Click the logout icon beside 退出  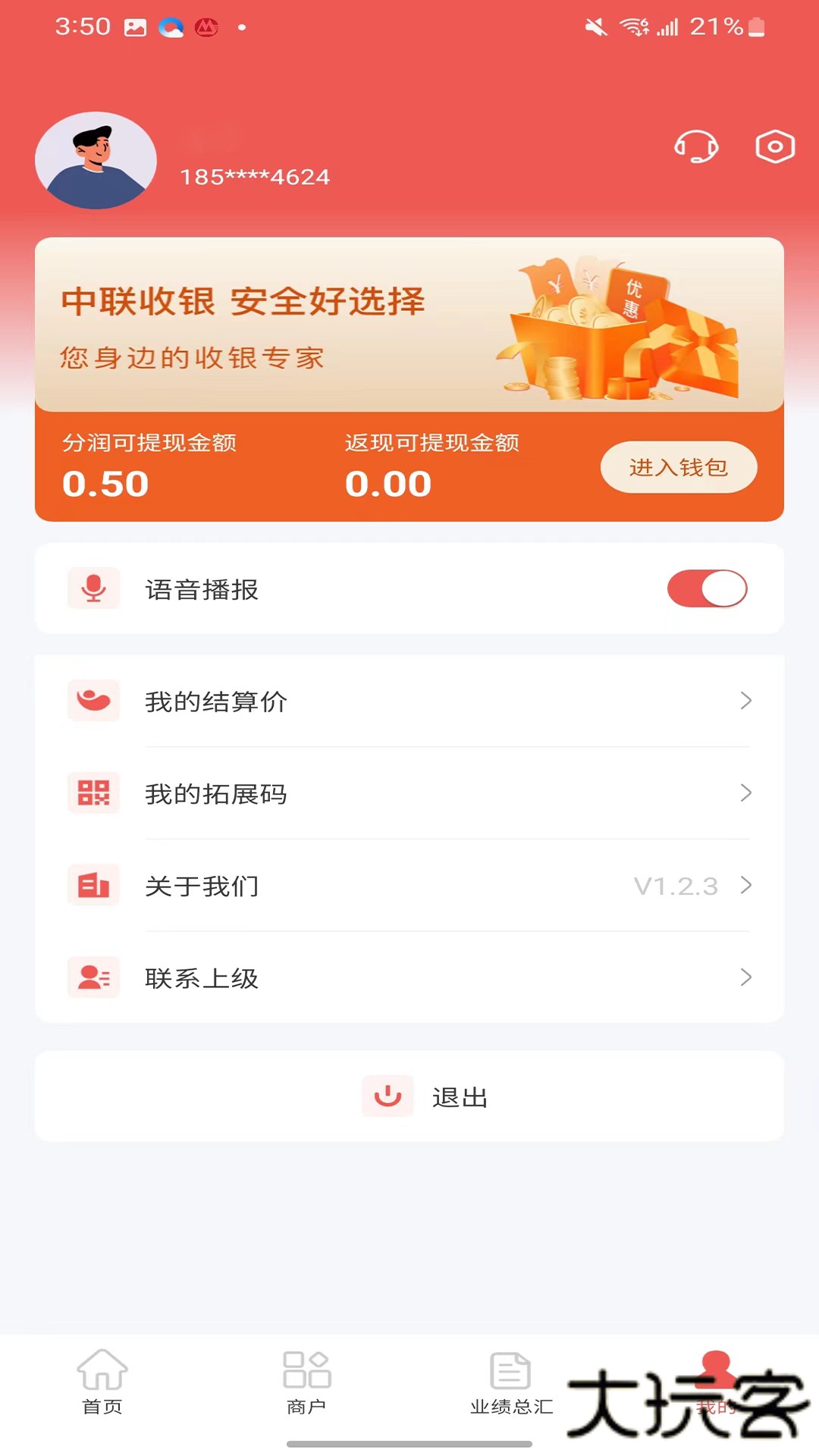[388, 1097]
